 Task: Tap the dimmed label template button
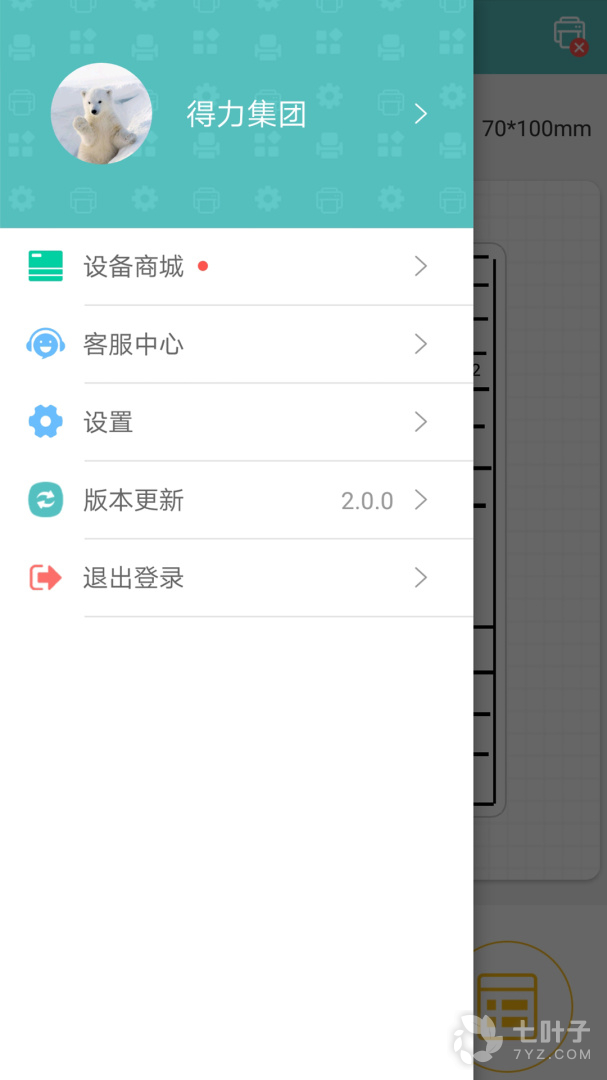coord(524,1004)
